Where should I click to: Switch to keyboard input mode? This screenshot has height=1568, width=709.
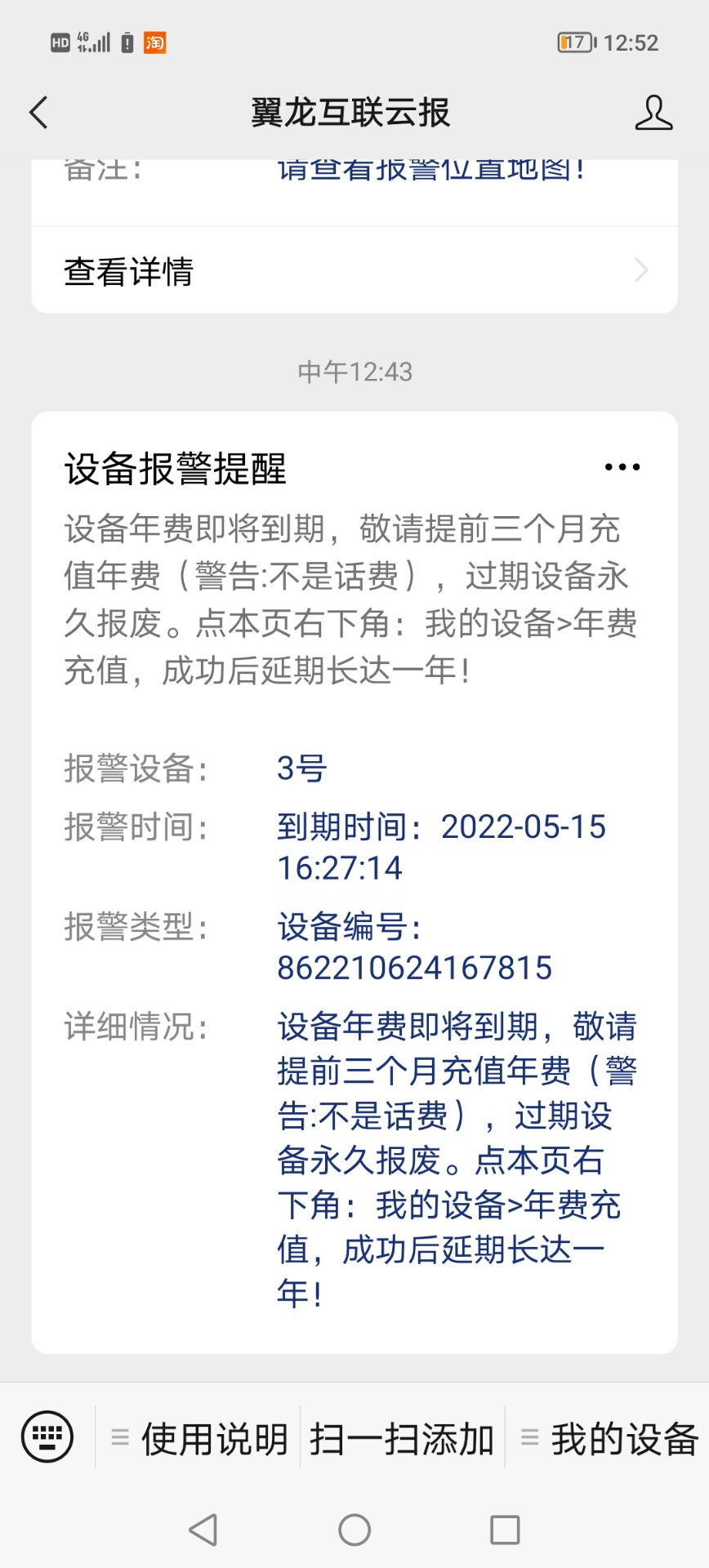pos(47,1437)
